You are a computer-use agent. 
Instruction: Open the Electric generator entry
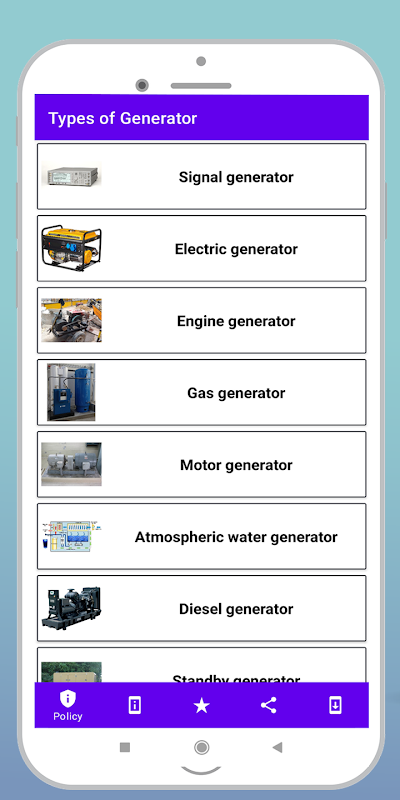(x=202, y=248)
